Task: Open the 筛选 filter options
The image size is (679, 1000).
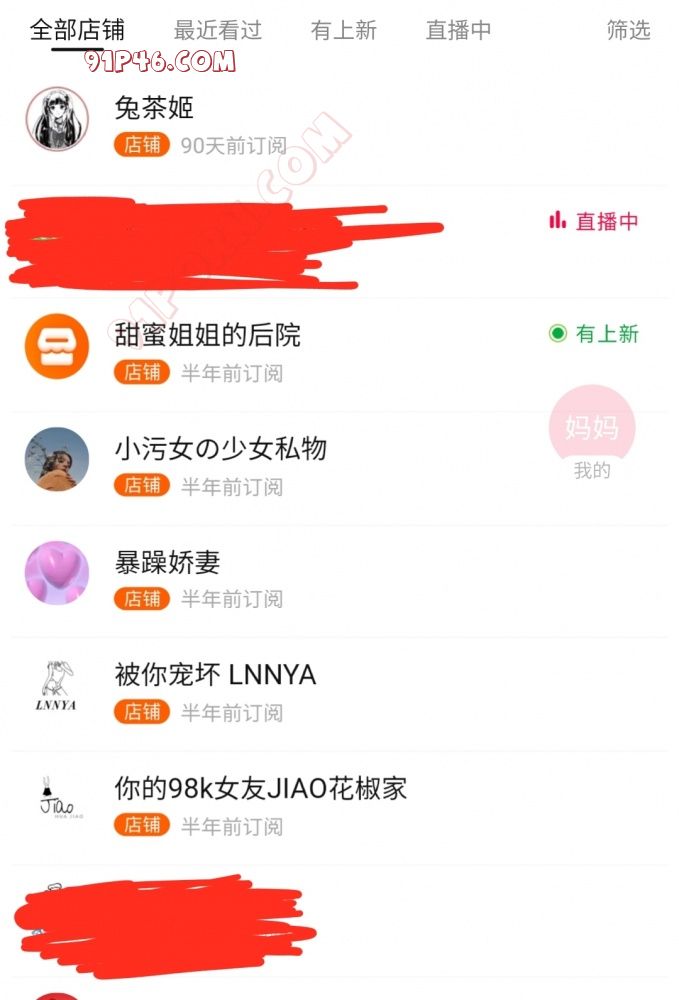Action: [x=628, y=30]
